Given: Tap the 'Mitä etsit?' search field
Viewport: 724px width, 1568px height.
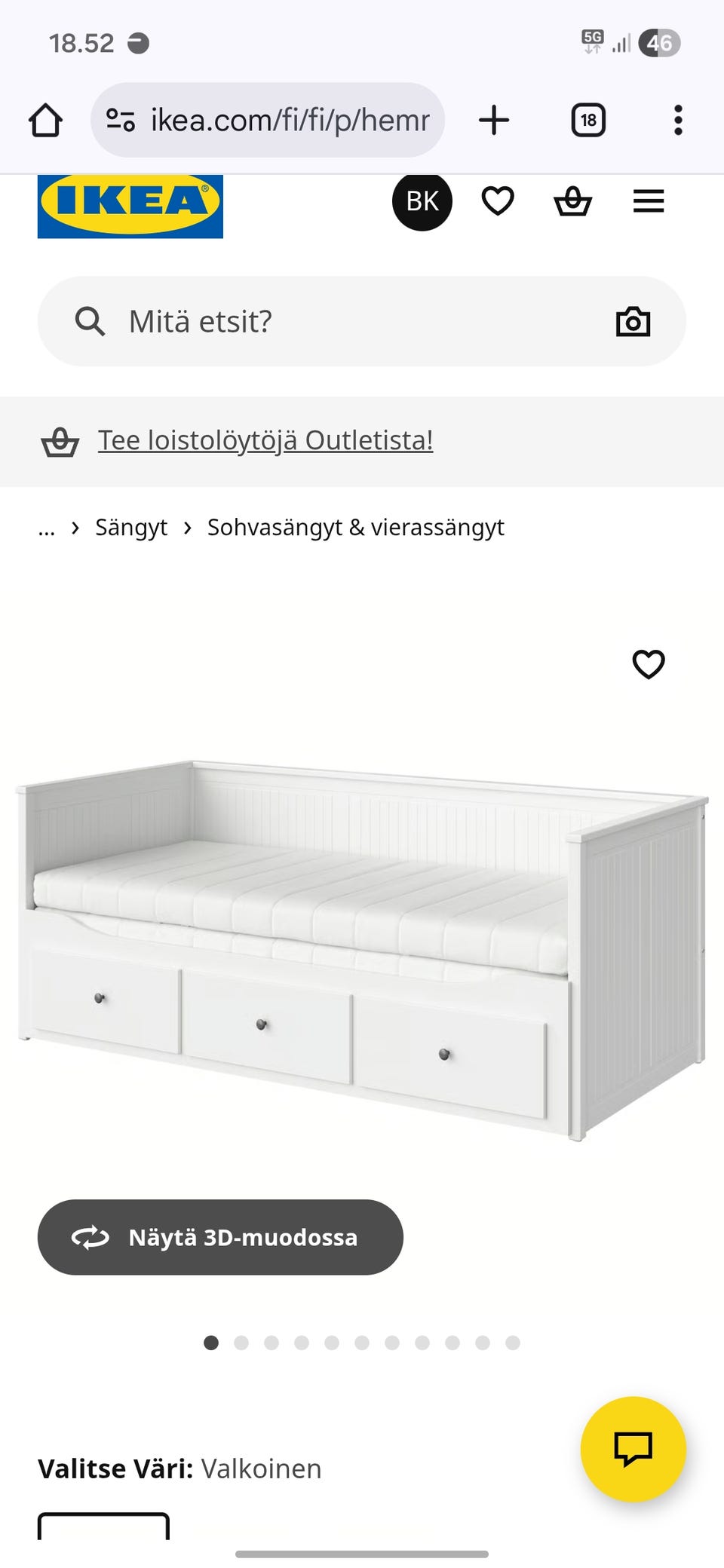Looking at the screenshot, I should 339,322.
